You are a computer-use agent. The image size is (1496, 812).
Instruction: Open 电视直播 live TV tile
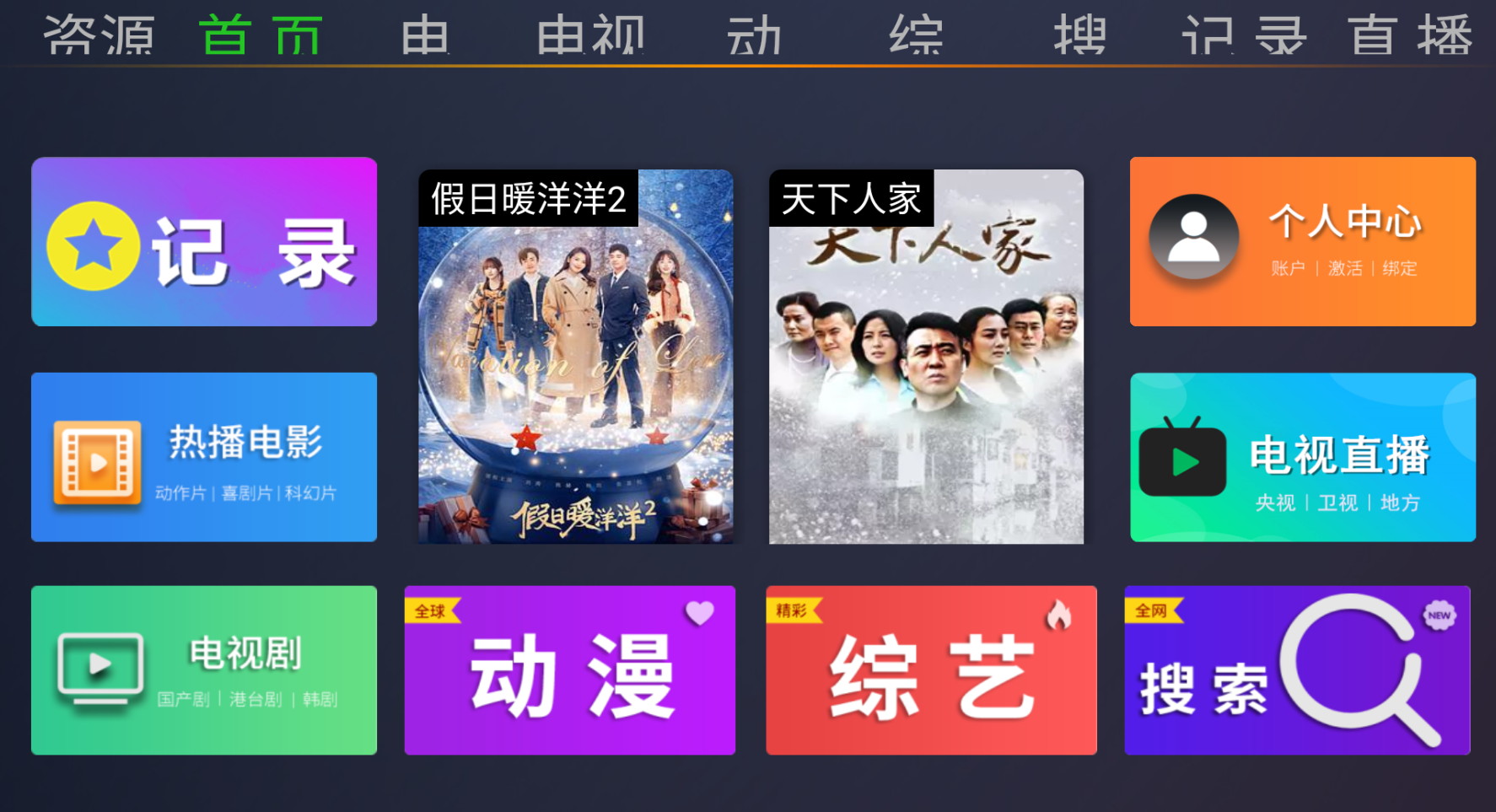click(1303, 457)
